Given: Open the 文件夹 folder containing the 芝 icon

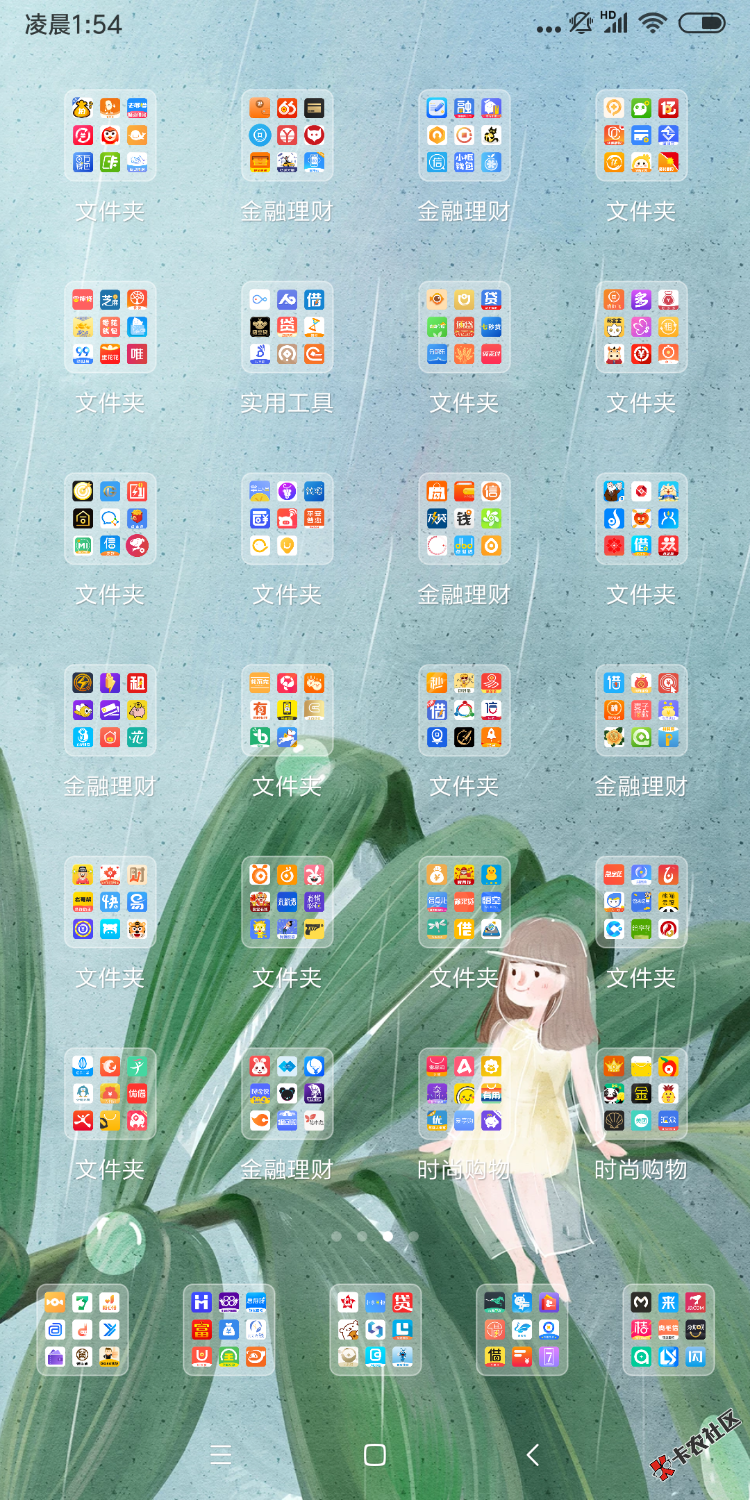Looking at the screenshot, I should [x=110, y=328].
